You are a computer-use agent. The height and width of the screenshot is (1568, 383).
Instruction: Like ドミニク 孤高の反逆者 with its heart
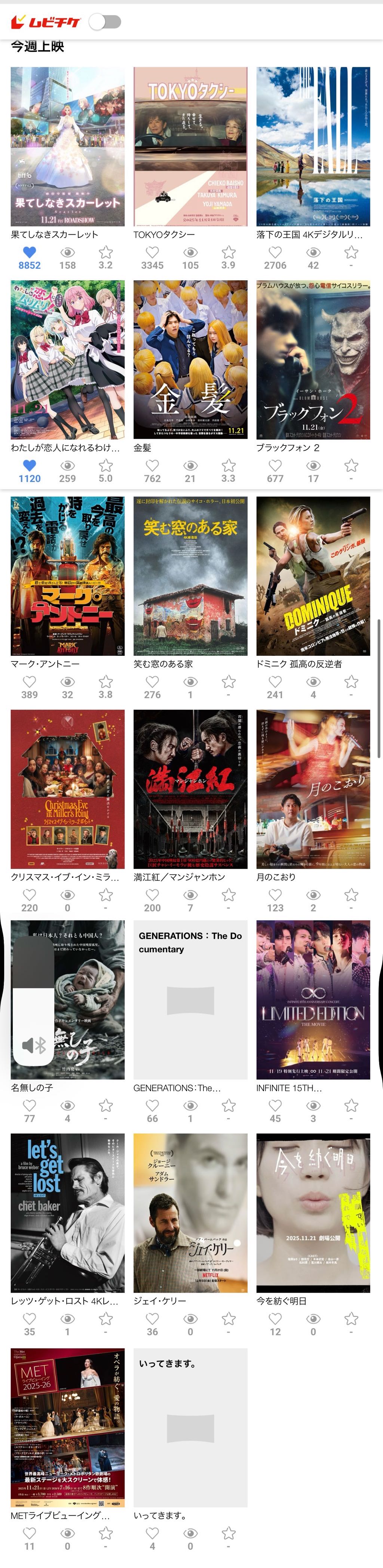[275, 682]
